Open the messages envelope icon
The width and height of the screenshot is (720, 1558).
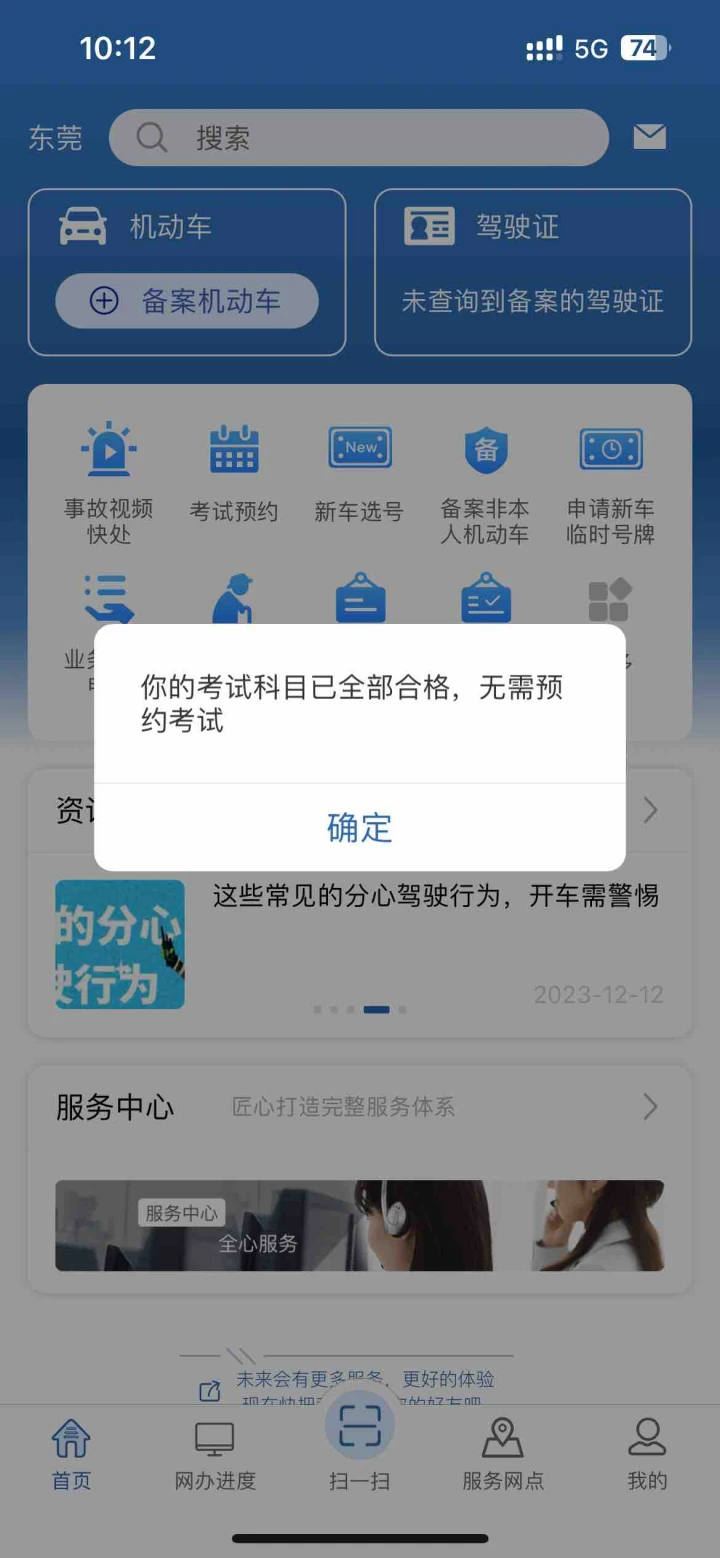[x=650, y=137]
